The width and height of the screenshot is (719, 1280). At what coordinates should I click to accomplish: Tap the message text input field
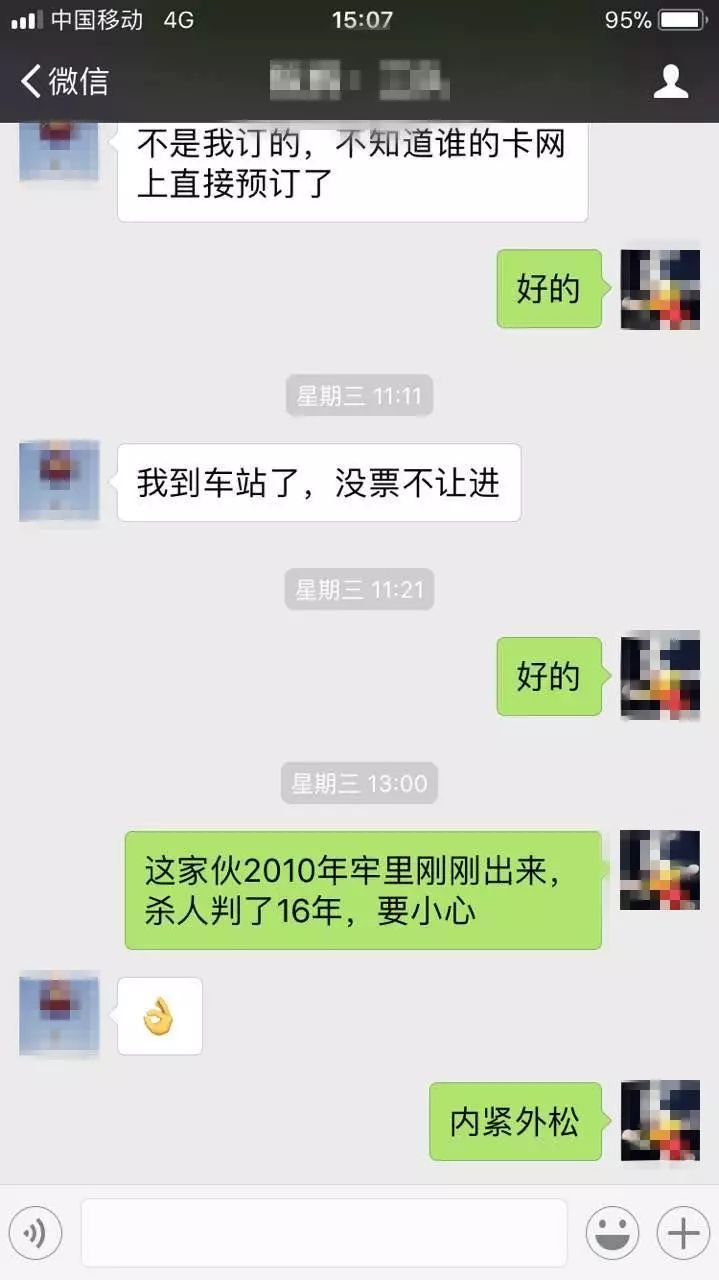click(323, 1233)
